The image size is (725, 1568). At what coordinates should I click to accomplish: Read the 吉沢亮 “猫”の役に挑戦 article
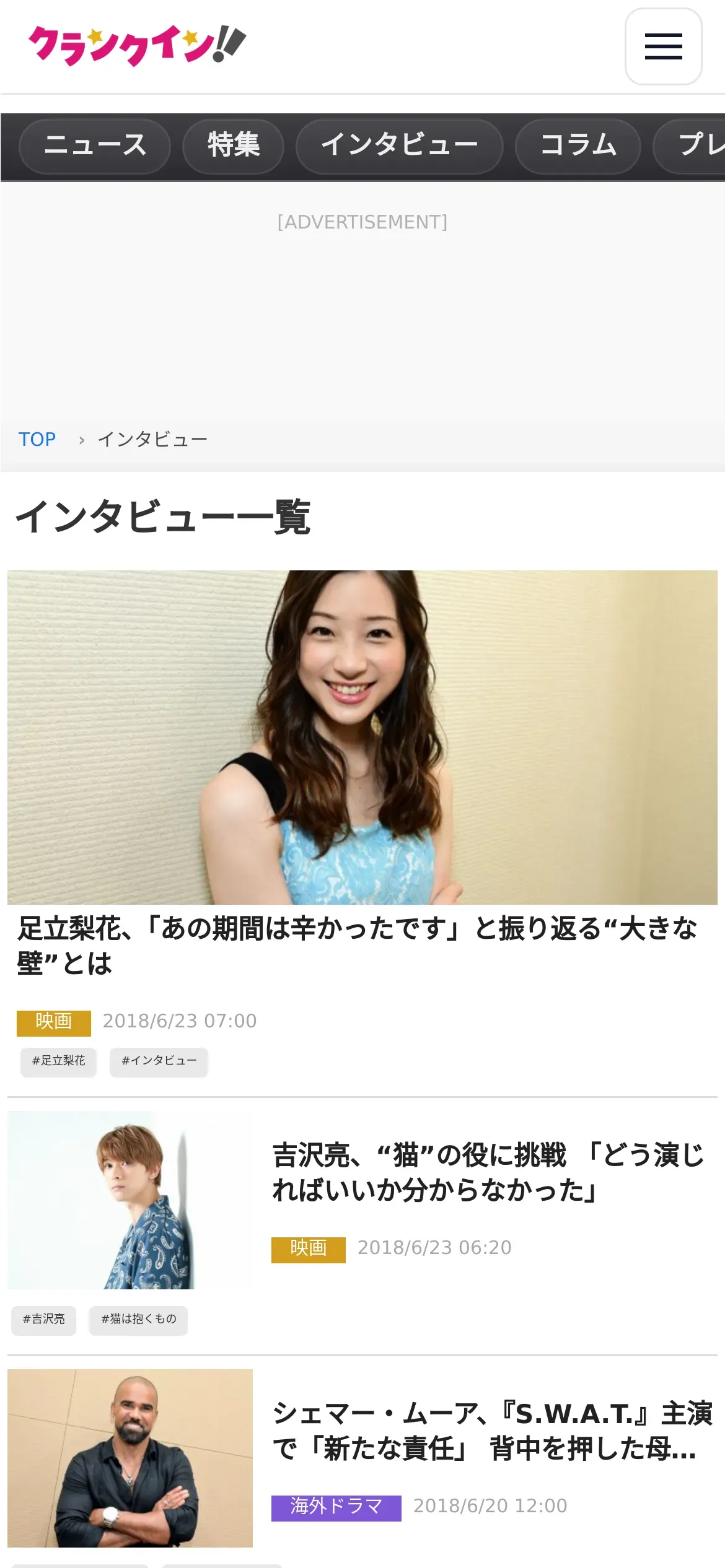[x=488, y=1172]
